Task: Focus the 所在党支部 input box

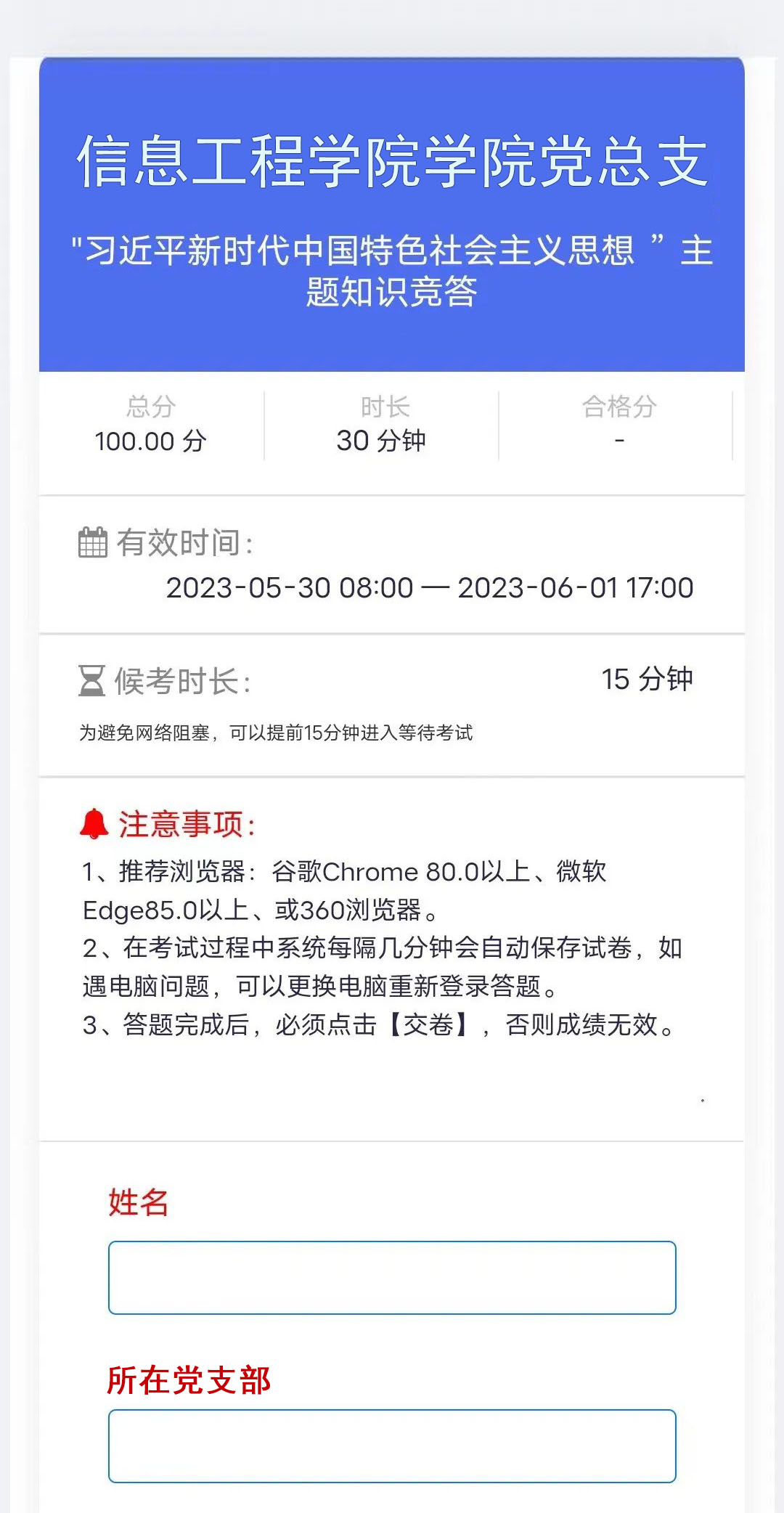Action: coord(392,1445)
